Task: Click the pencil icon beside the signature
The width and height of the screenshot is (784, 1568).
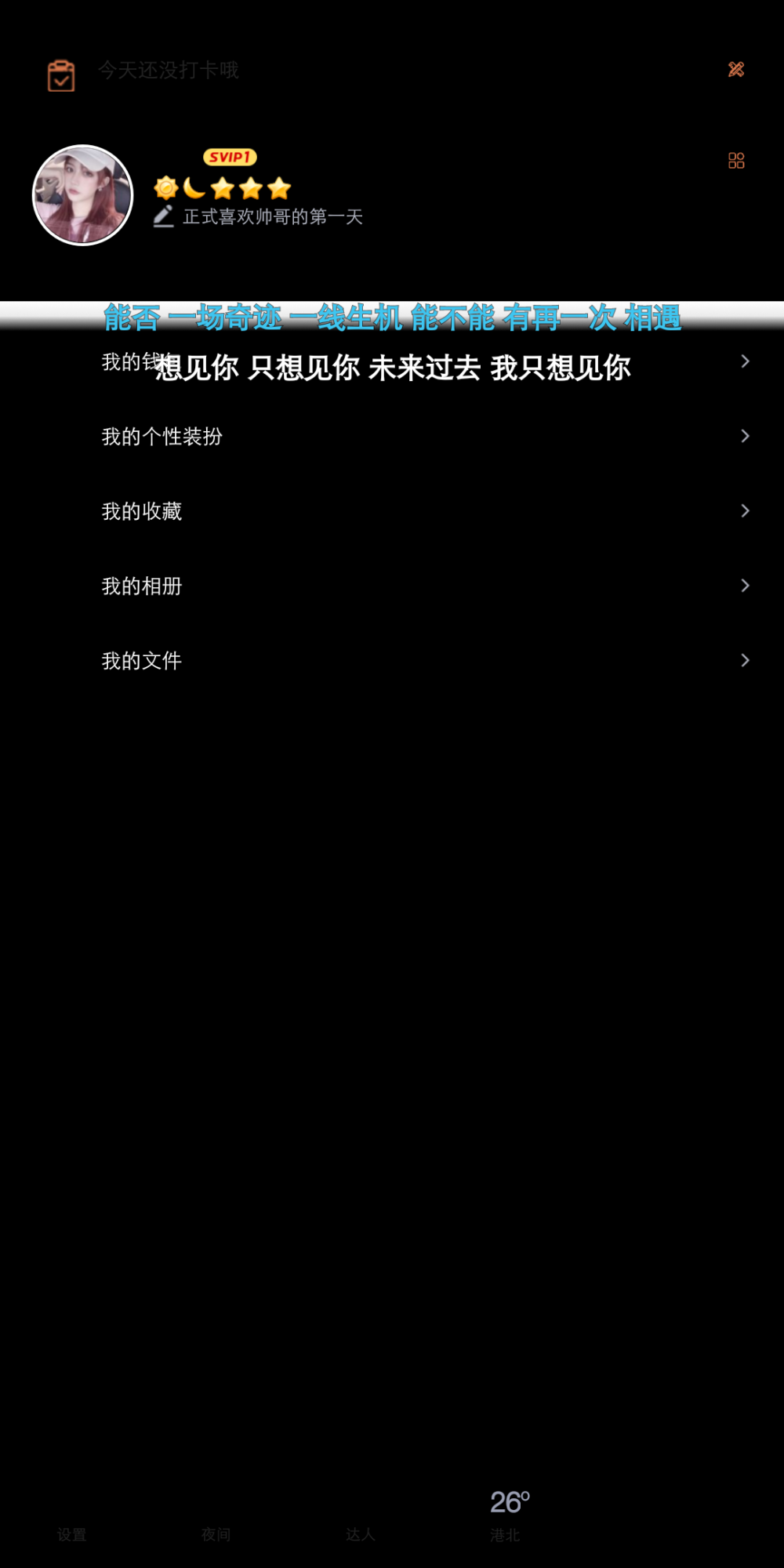Action: [x=162, y=218]
